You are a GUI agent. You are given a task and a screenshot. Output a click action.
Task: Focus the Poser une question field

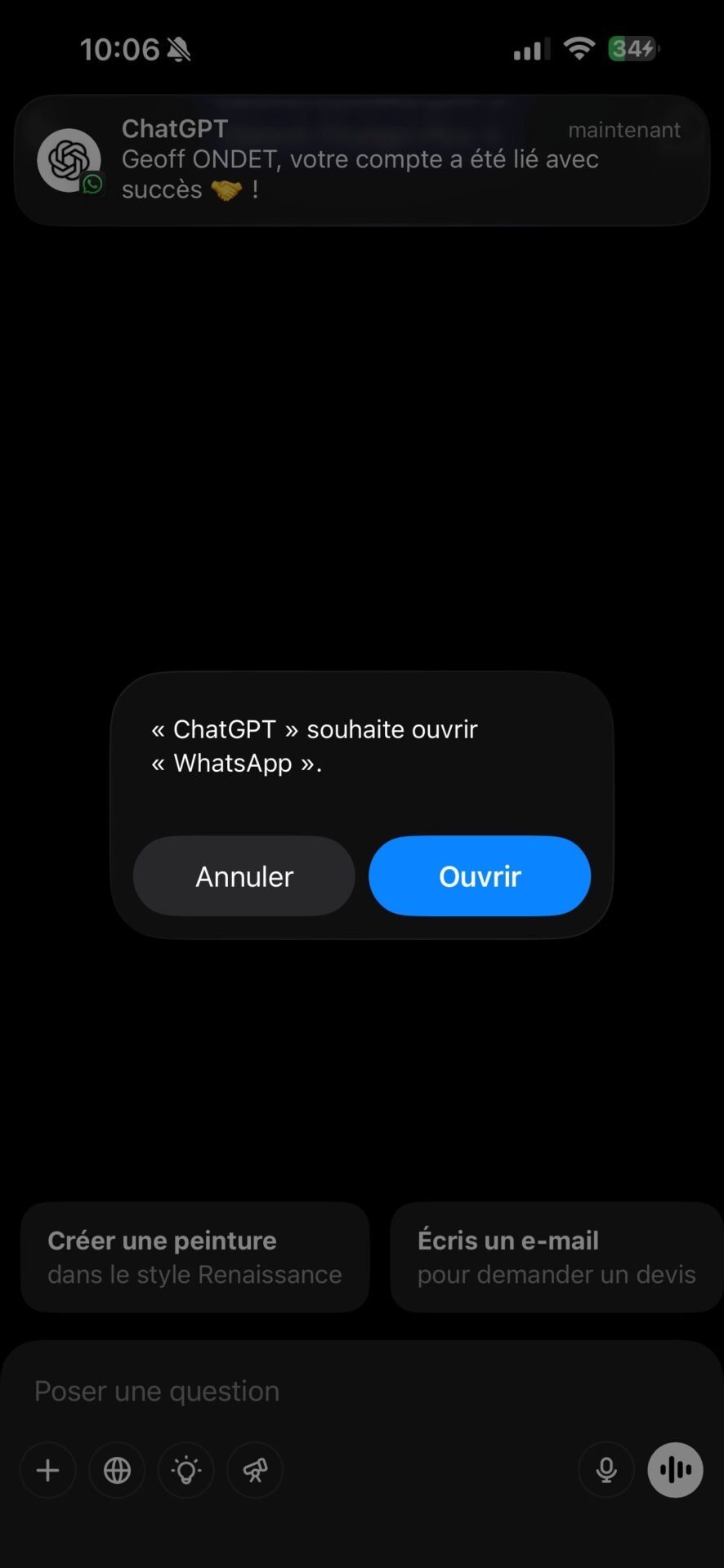point(362,1391)
